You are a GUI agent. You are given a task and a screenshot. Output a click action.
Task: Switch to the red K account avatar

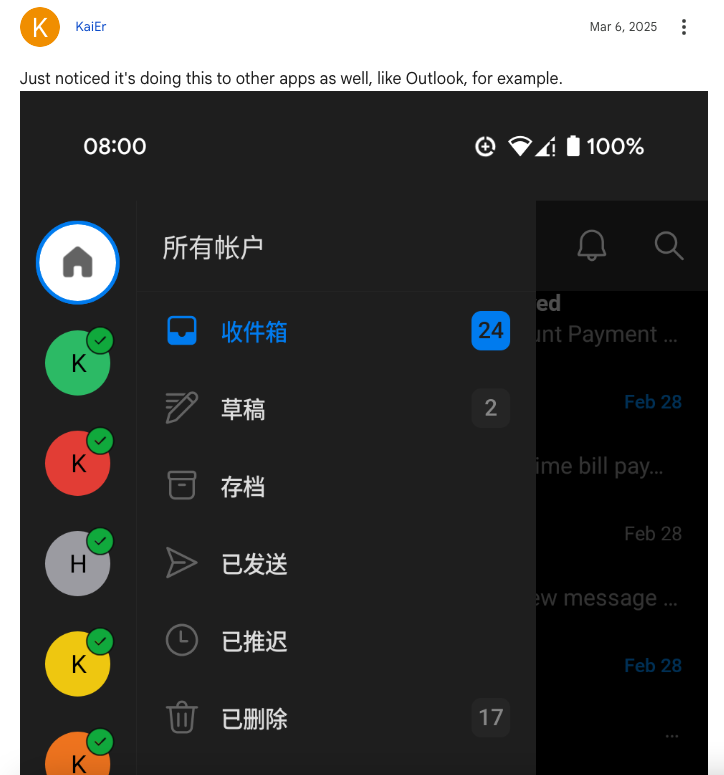point(77,463)
